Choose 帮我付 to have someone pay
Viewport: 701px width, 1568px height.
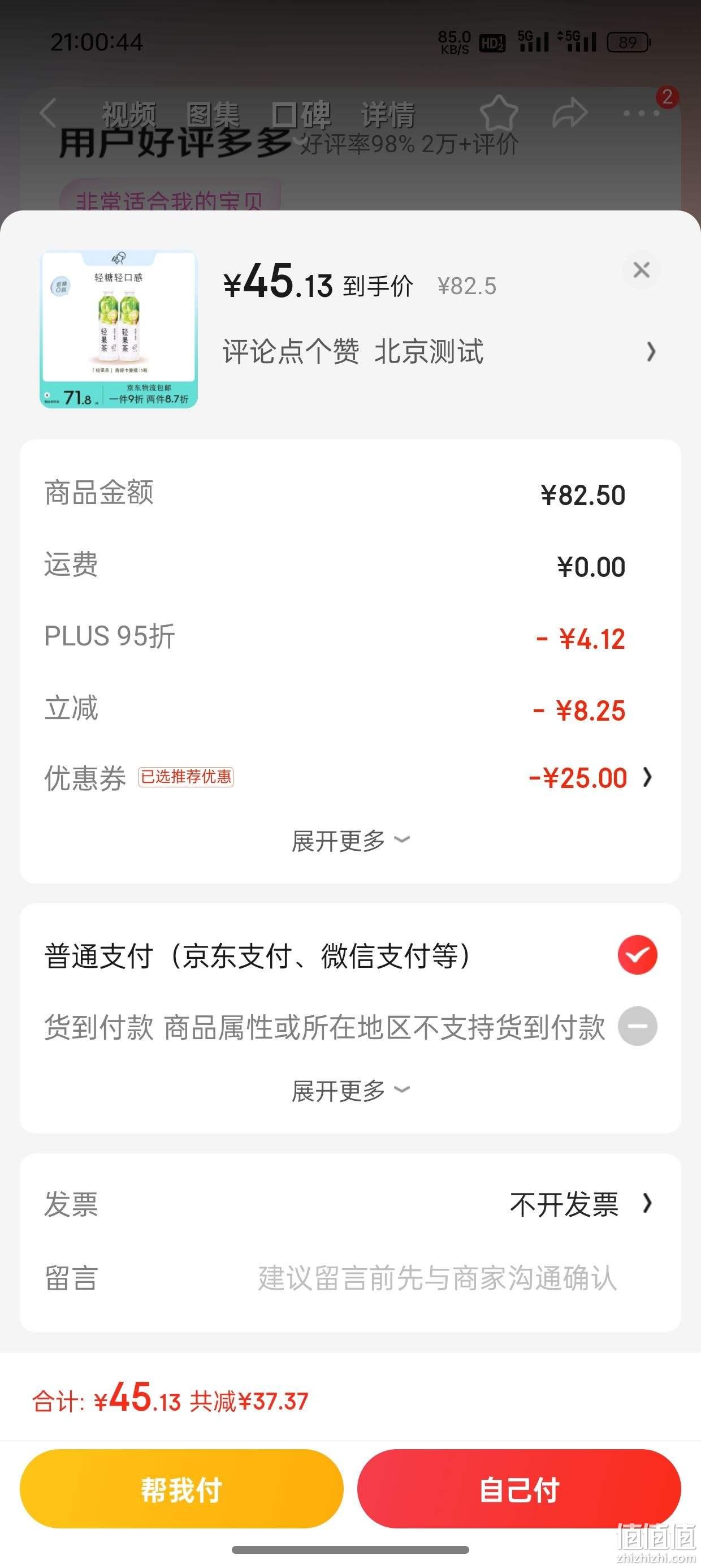tap(181, 1489)
